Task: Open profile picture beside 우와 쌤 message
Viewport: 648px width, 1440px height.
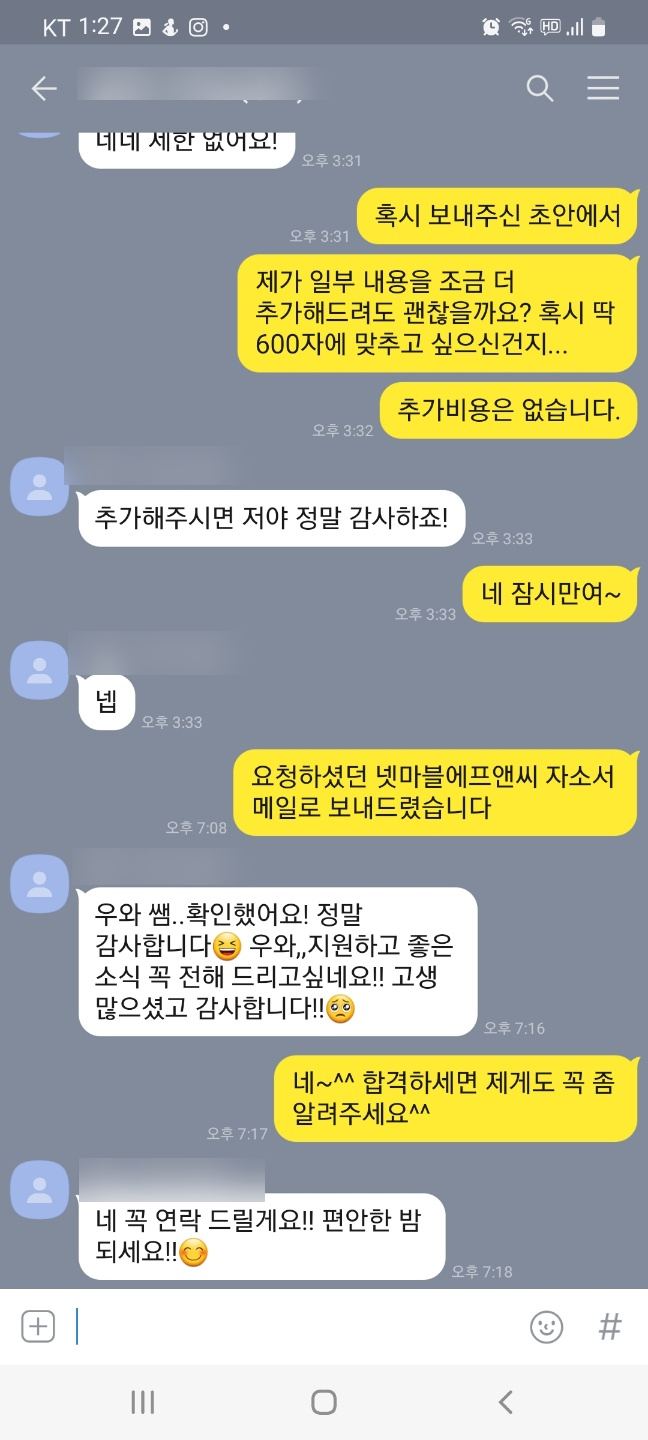Action: tap(39, 884)
